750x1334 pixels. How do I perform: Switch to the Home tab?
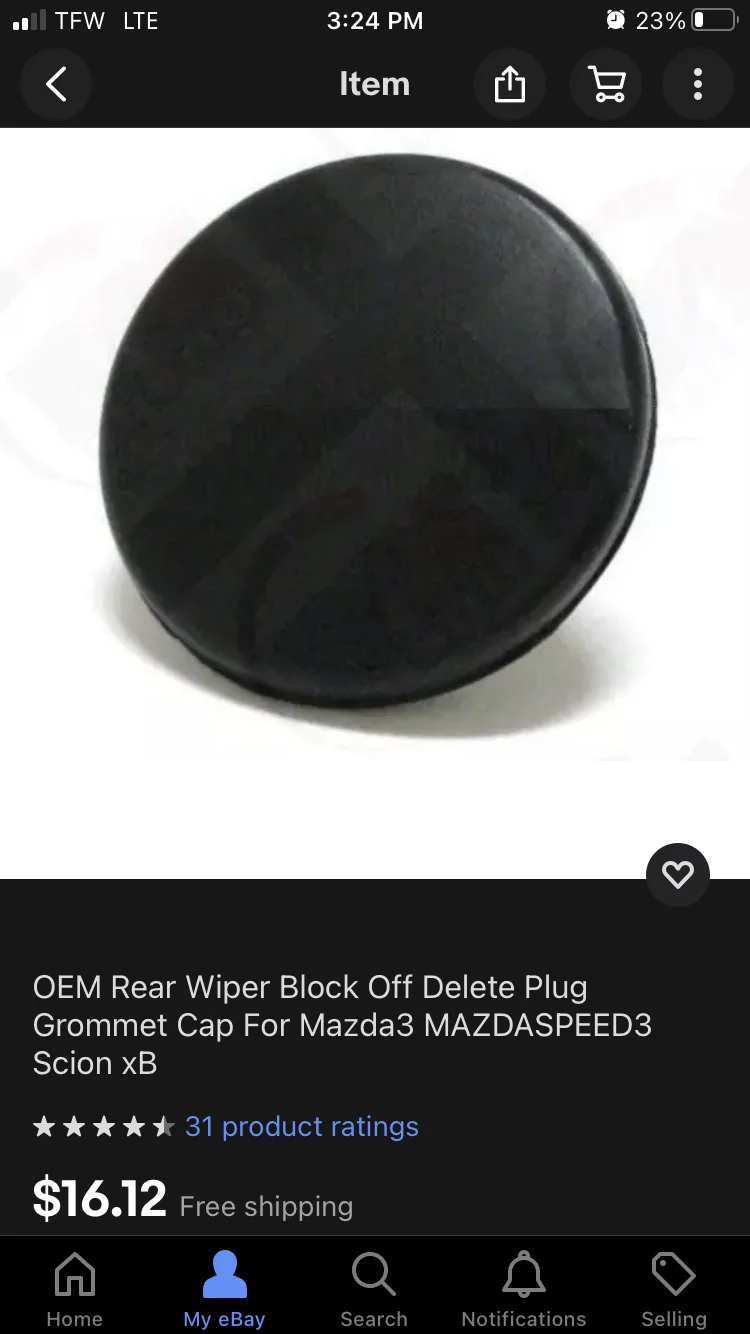click(x=75, y=1288)
